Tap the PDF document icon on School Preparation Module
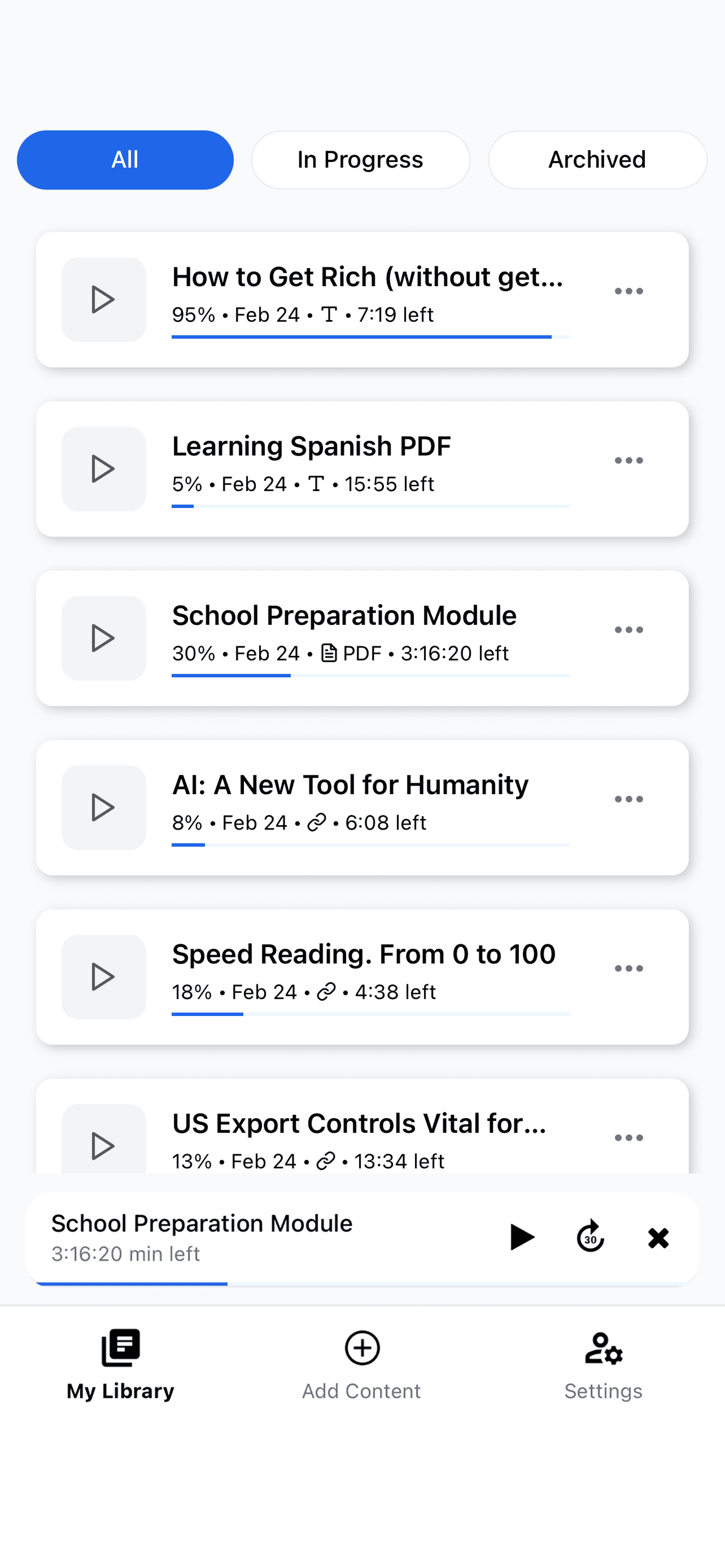Screen dimensions: 725x1568 (329, 652)
